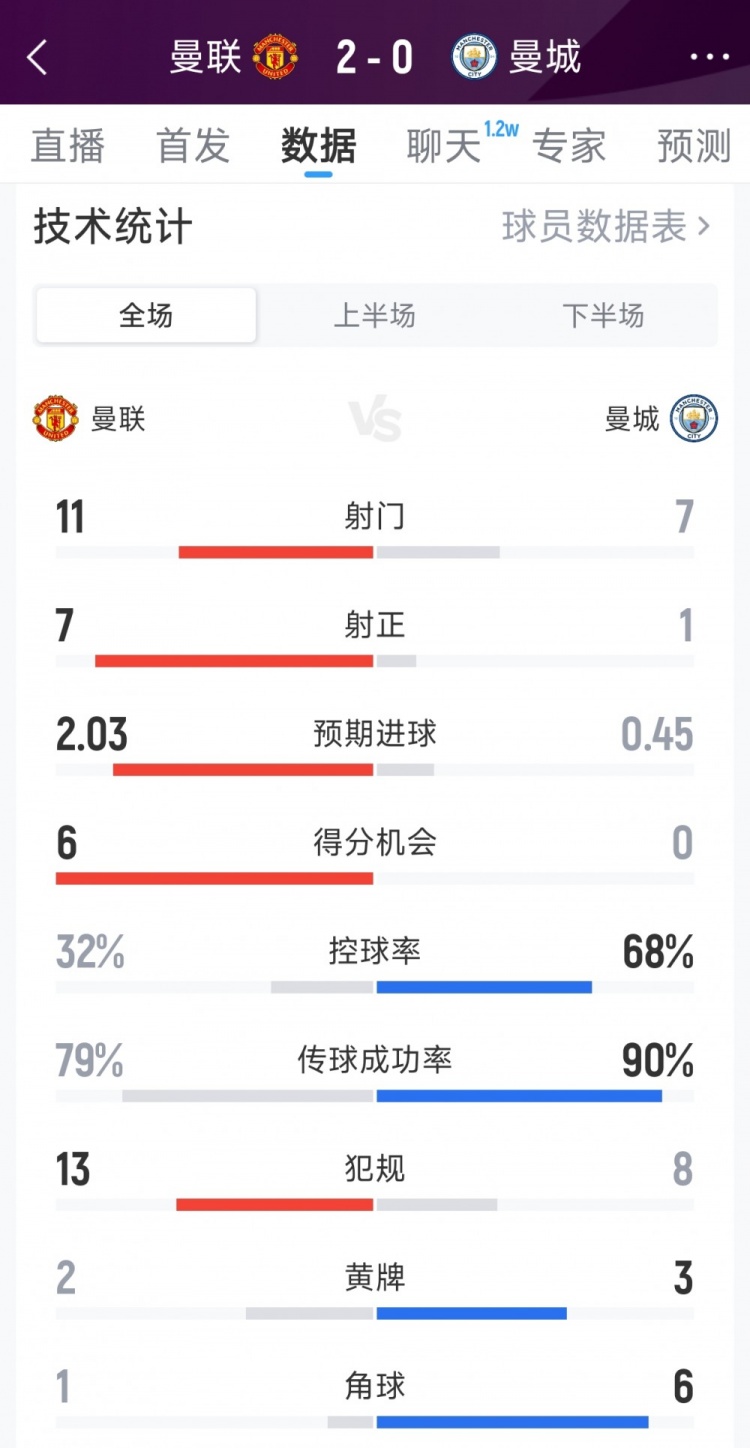
Task: Show 上半场 statistics
Action: click(x=374, y=316)
